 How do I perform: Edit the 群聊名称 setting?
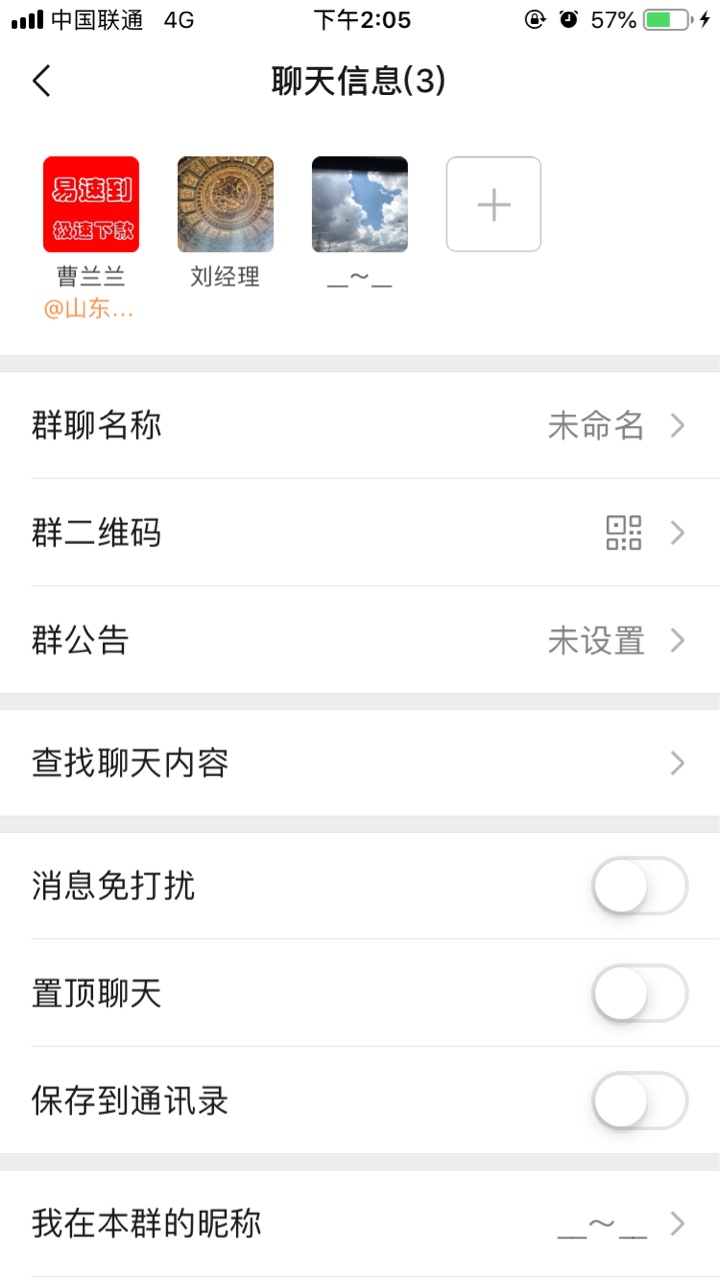[x=360, y=426]
